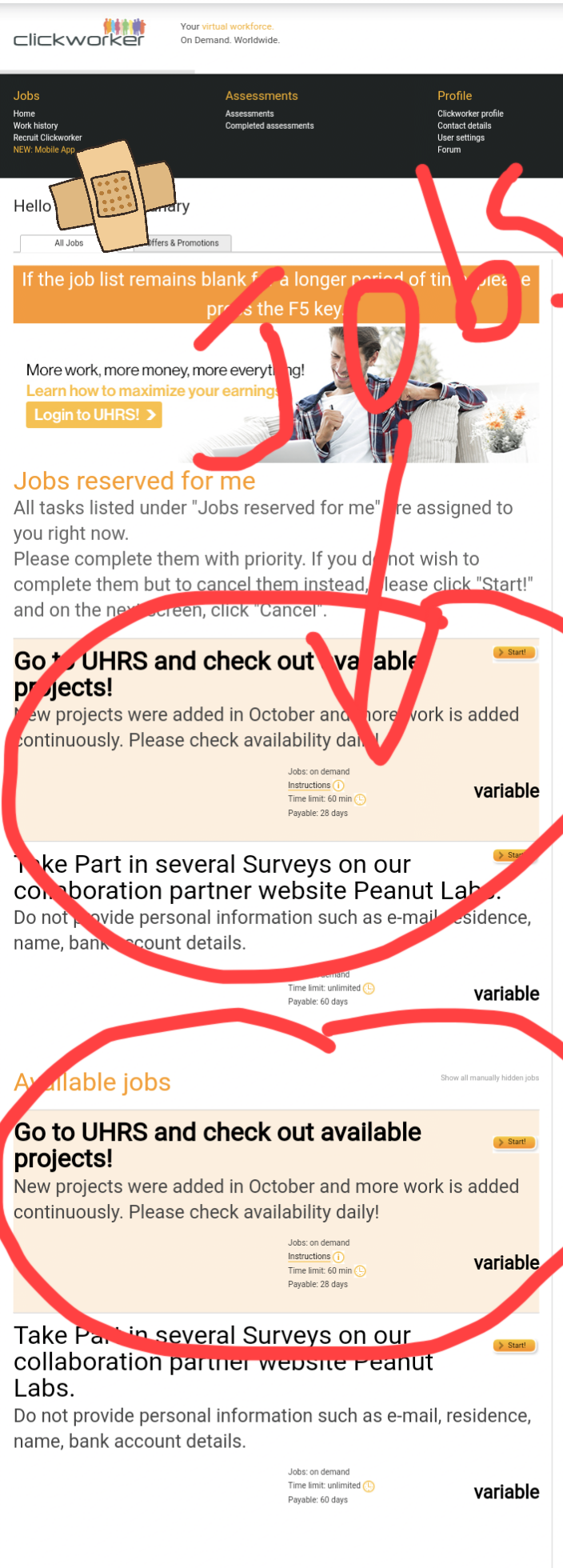
Task: Open the Home link under Jobs
Action: 24,114
